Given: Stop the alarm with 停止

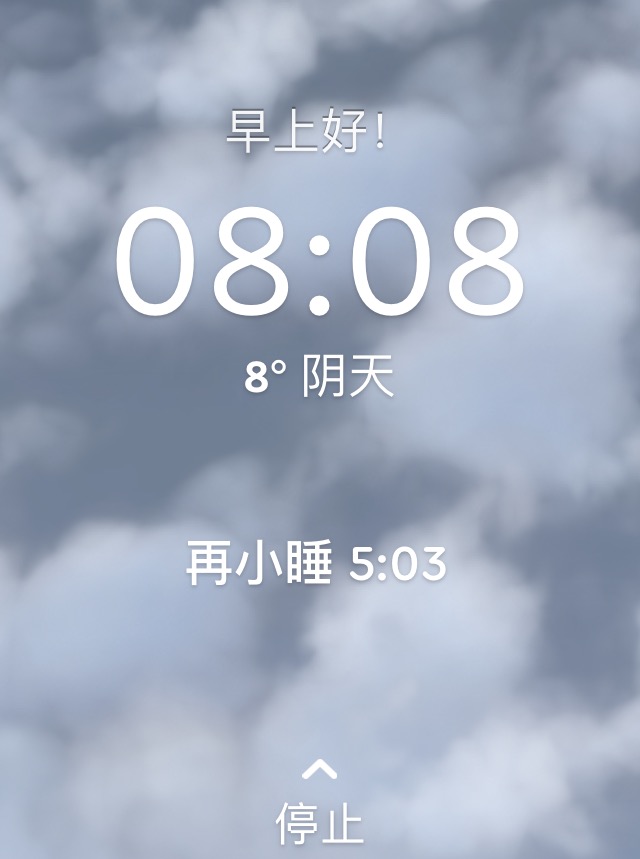Looking at the screenshot, I should tap(319, 822).
